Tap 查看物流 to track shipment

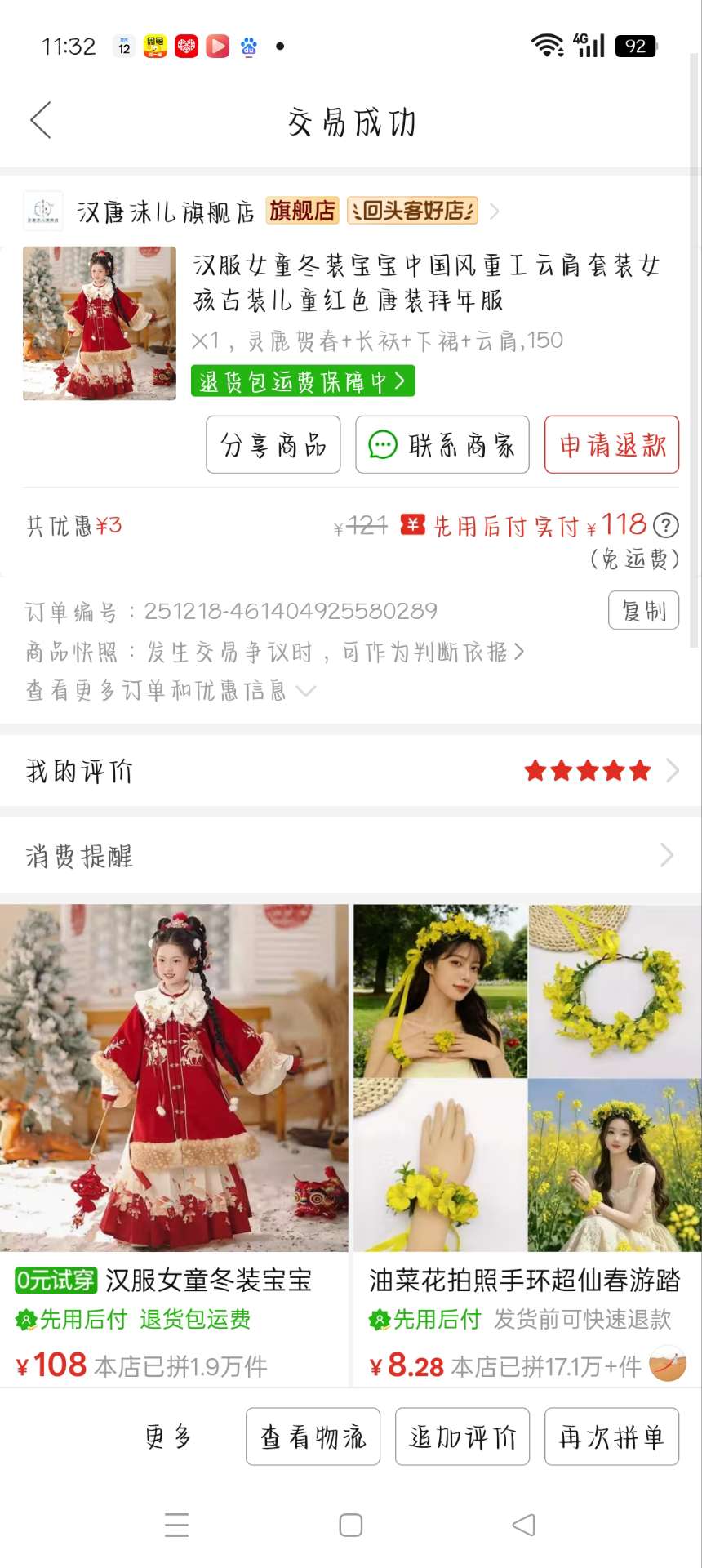coord(313,1437)
